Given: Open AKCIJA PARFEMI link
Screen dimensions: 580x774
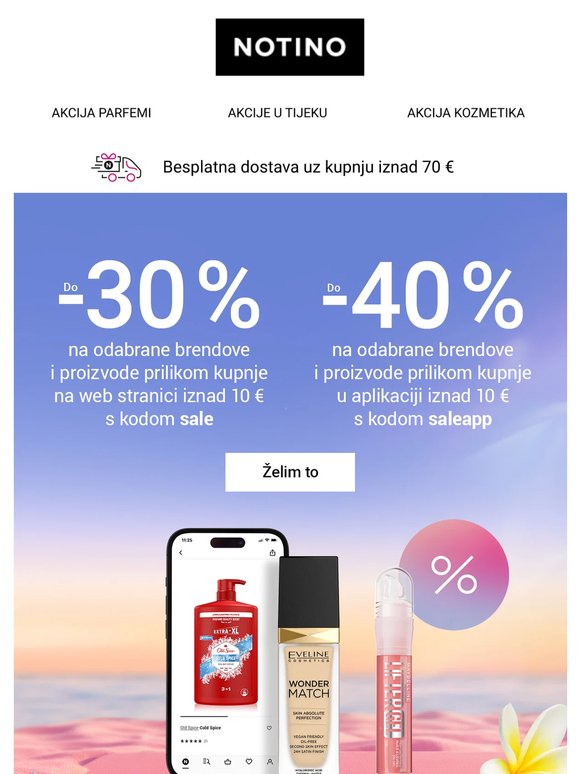Looking at the screenshot, I should tap(101, 113).
